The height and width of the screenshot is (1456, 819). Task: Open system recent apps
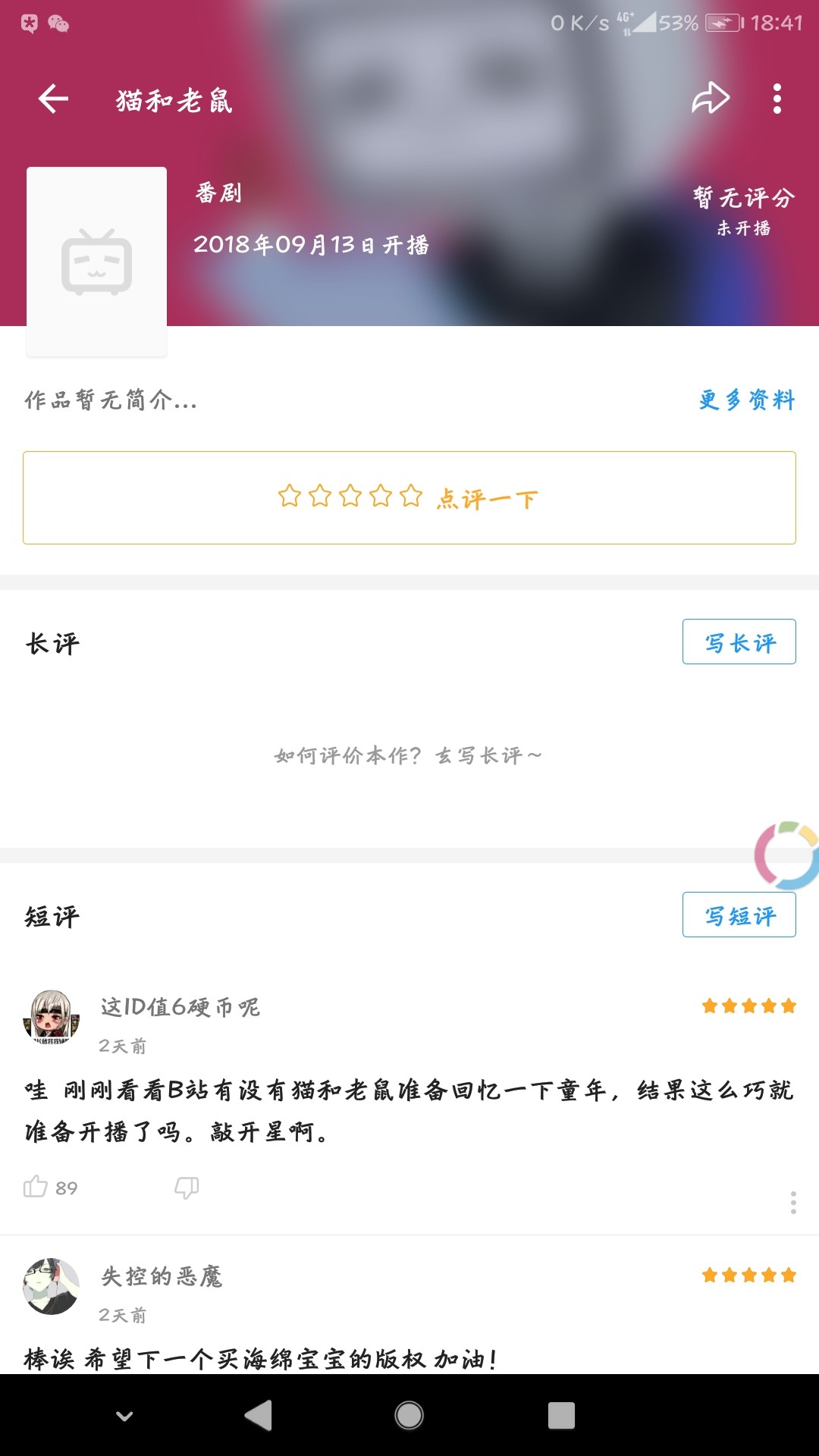(561, 1415)
